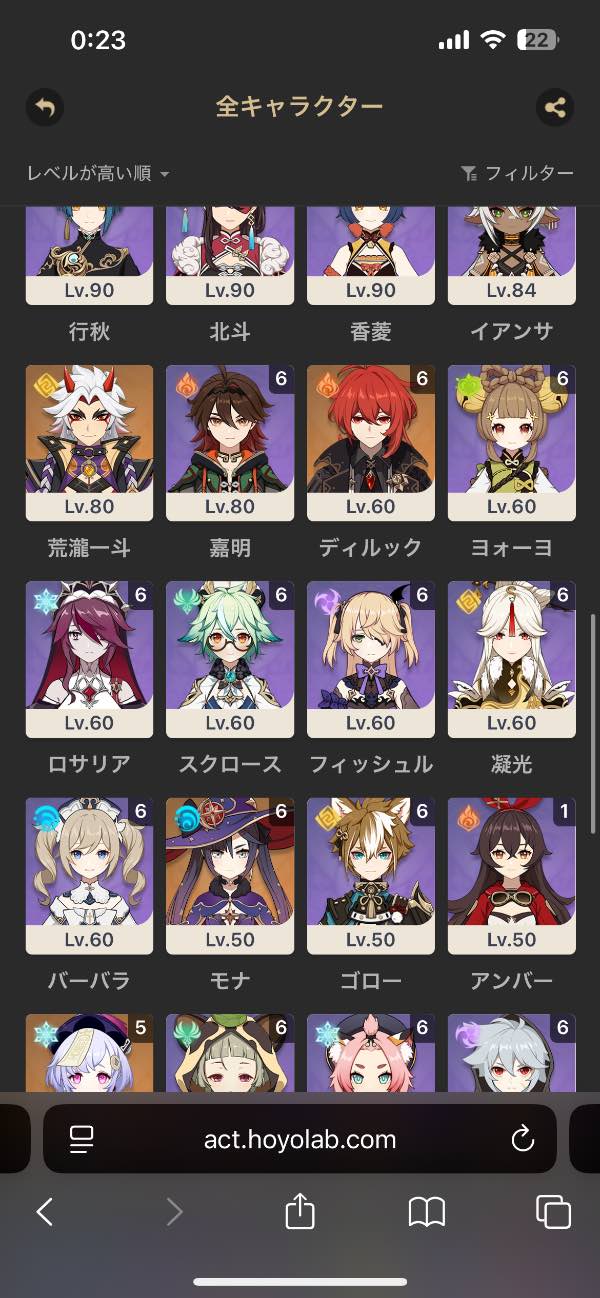600x1298 pixels.
Task: Tap the 凝光 character card
Action: [512, 660]
